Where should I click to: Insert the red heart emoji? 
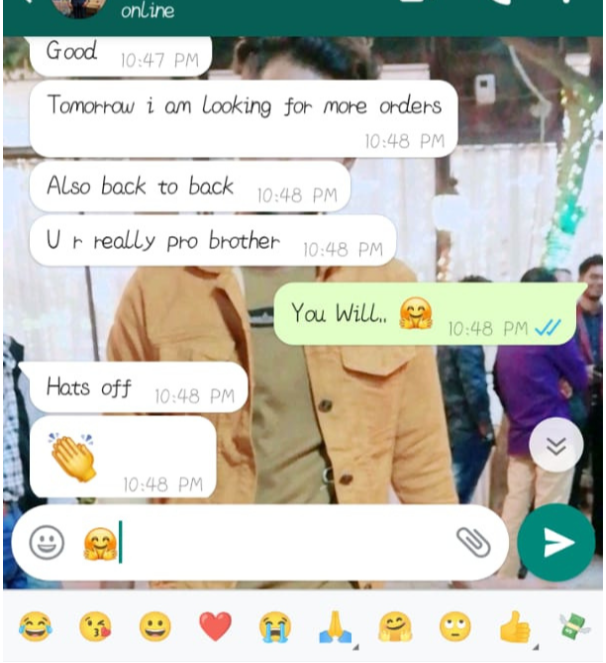tap(215, 628)
